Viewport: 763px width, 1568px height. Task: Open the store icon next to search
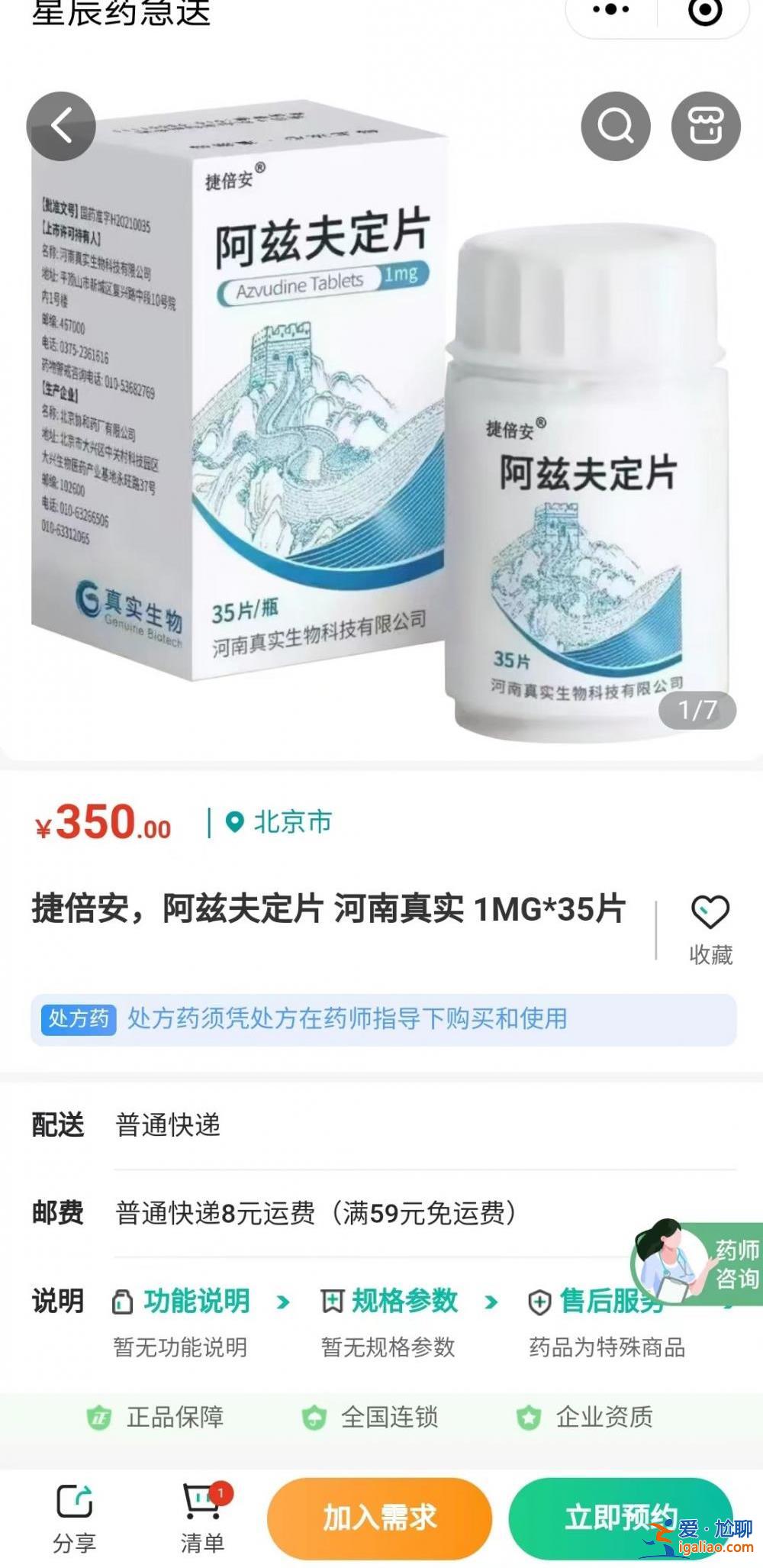[x=706, y=126]
